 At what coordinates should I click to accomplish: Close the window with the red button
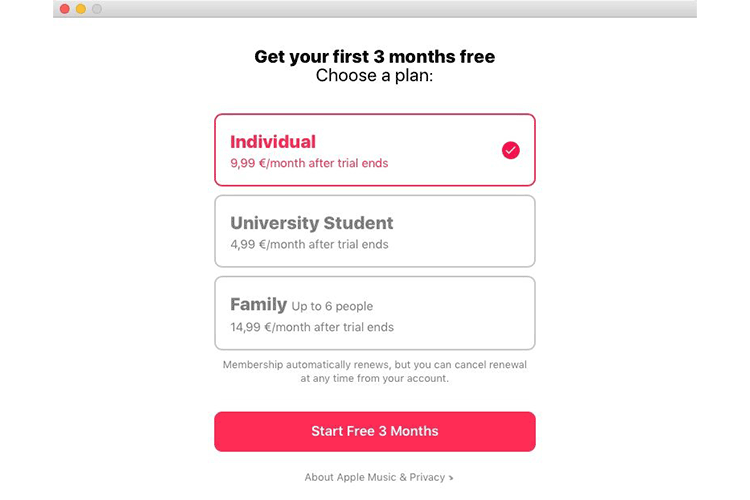[x=65, y=9]
